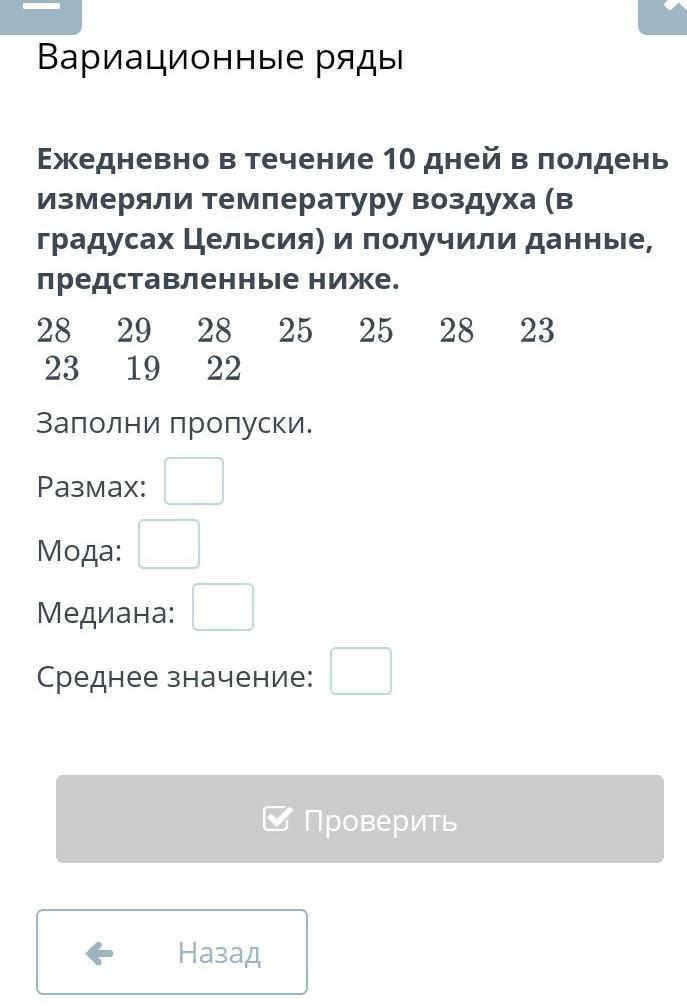Close the task with the top-right X
687x1008 pixels.
click(663, 14)
